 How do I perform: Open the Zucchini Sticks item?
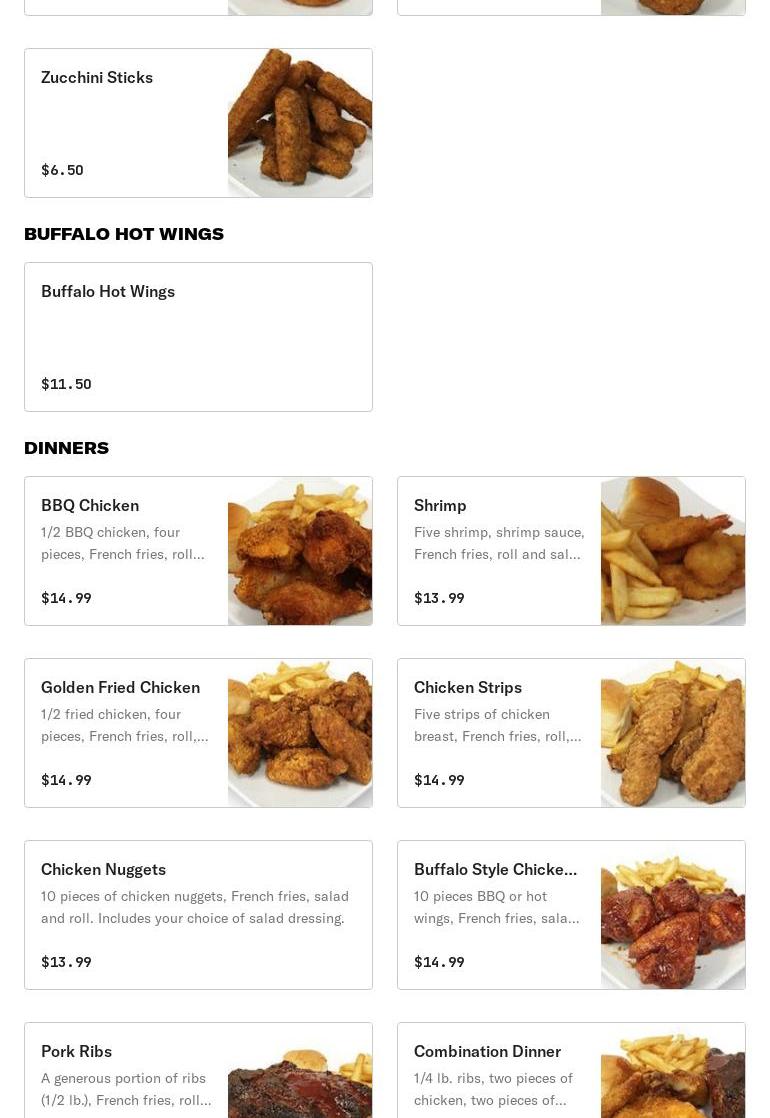[198, 123]
